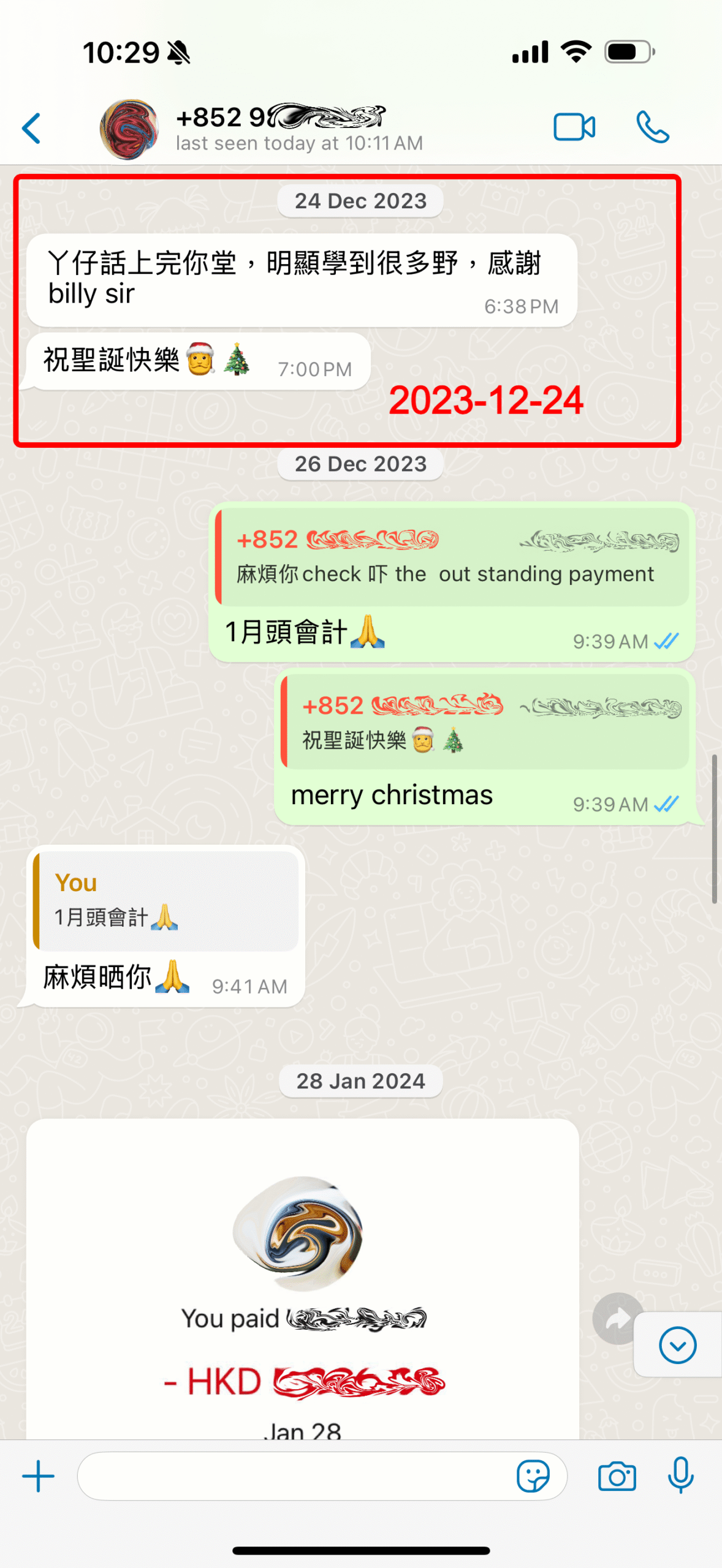Tap the '24 Dec 2023' date header

[x=360, y=201]
